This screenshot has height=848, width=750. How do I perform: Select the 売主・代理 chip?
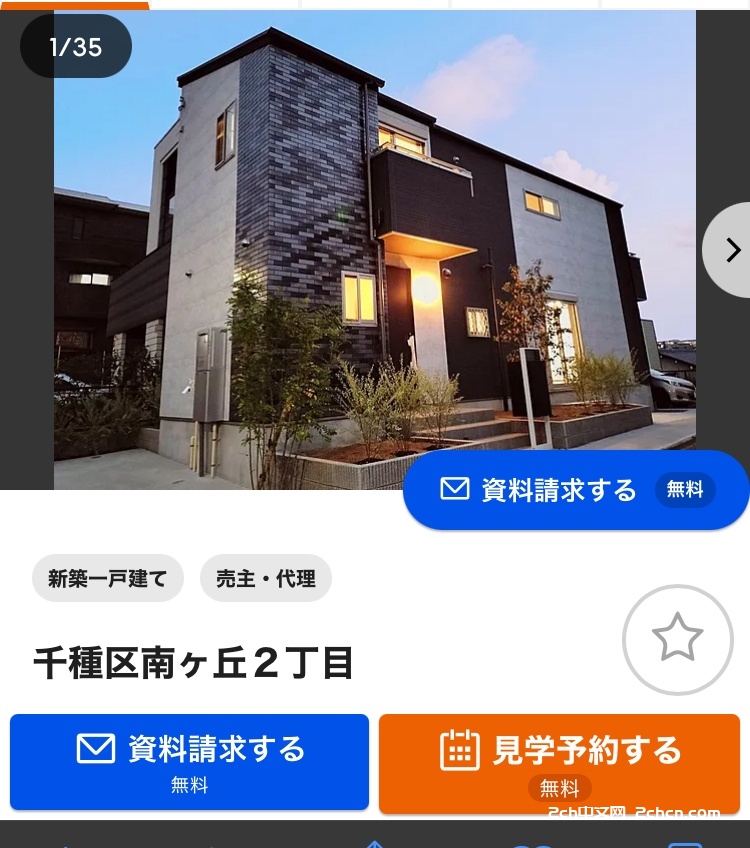(x=265, y=578)
